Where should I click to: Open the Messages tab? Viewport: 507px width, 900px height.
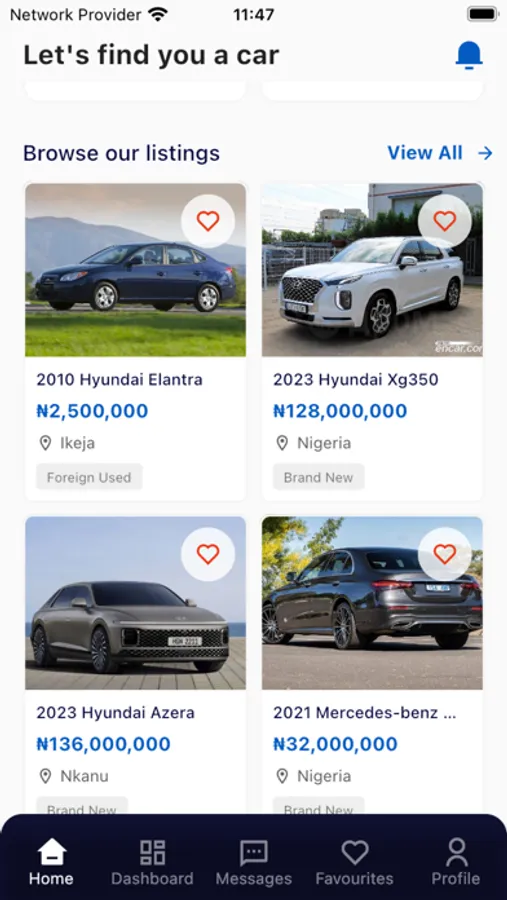coord(253,862)
